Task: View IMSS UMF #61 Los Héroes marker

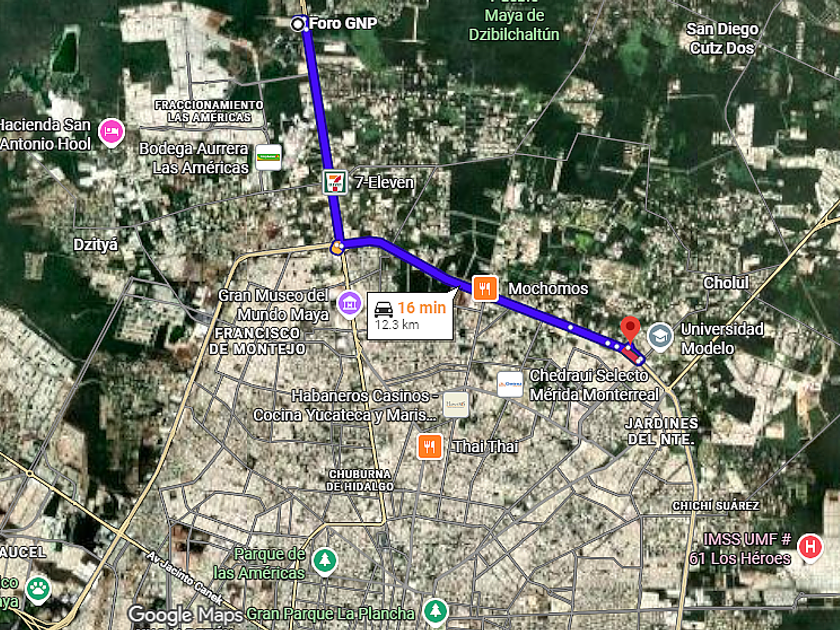Action: [x=811, y=548]
